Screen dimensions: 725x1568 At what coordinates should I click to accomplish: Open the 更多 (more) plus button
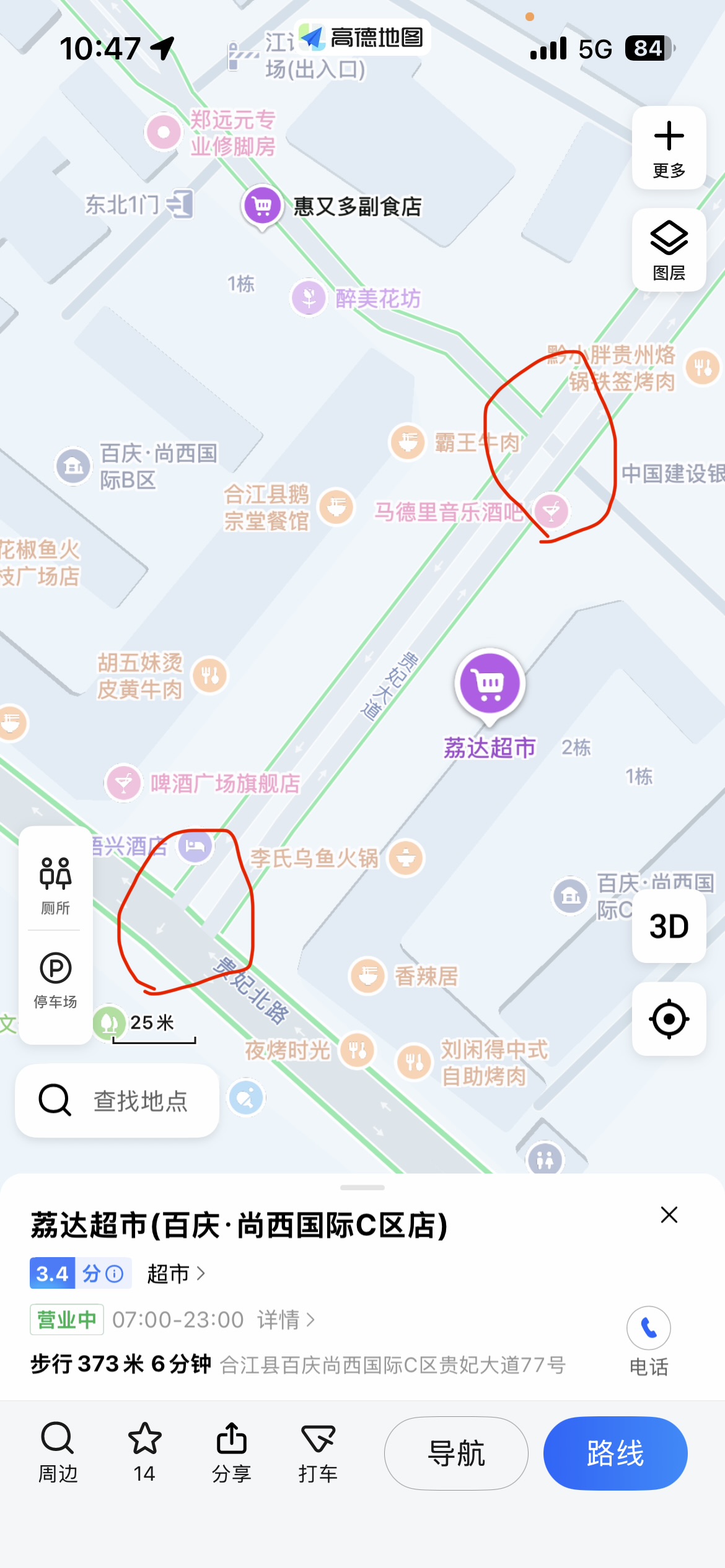669,148
